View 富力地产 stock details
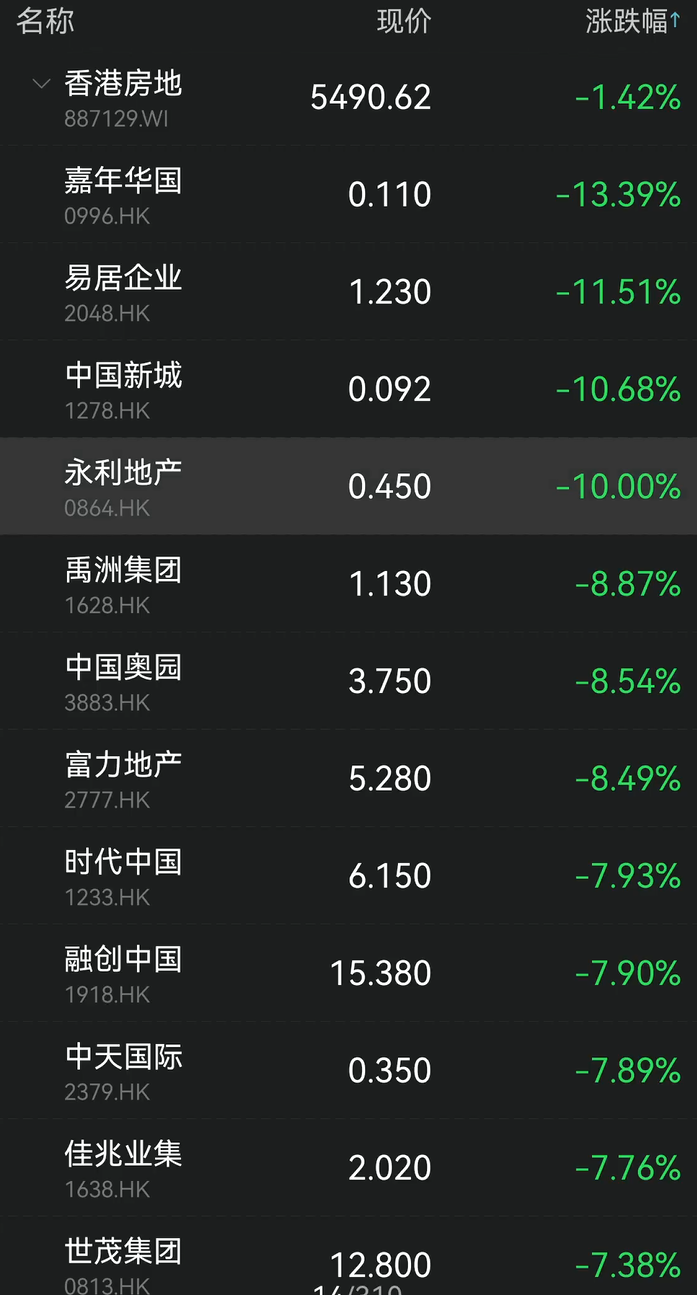 tap(348, 778)
